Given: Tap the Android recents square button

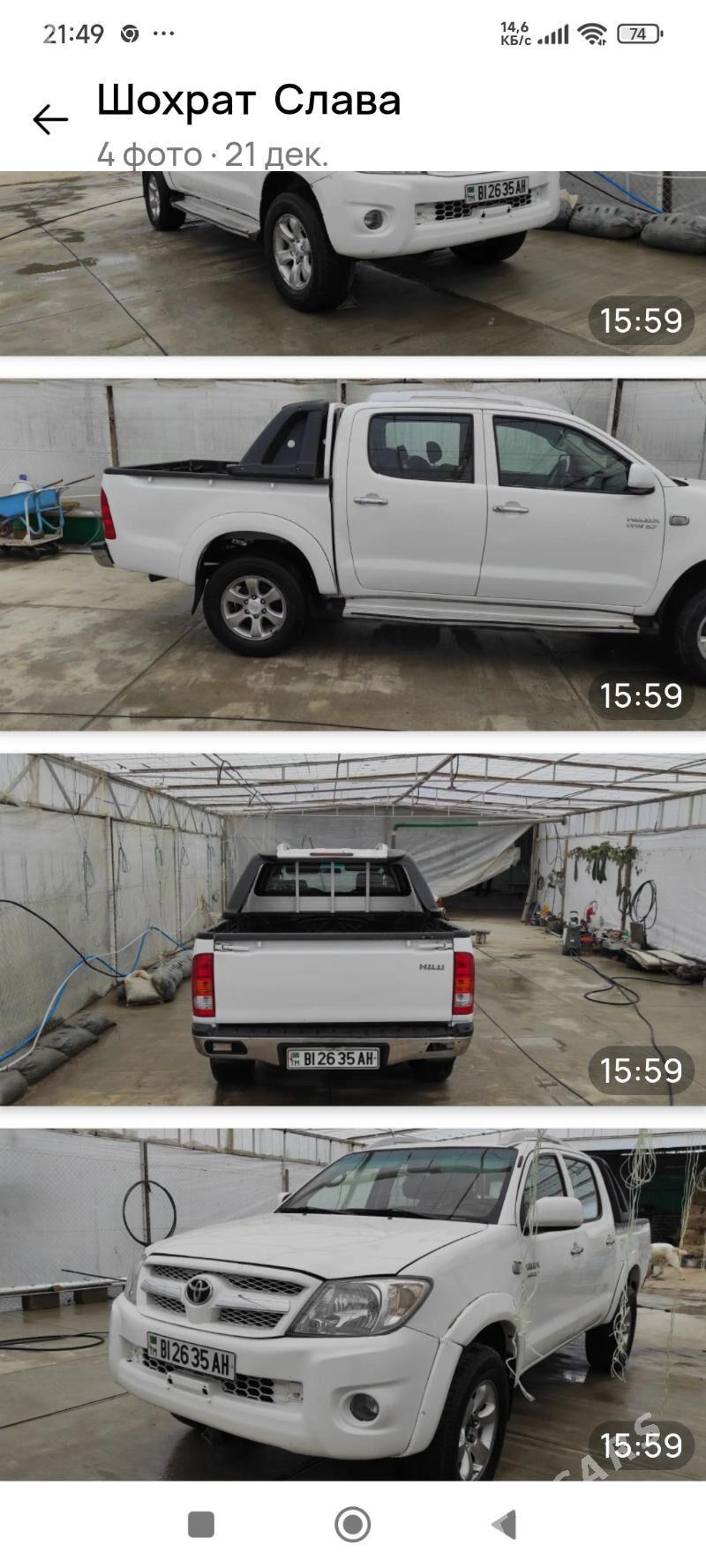Looking at the screenshot, I should 202,1524.
